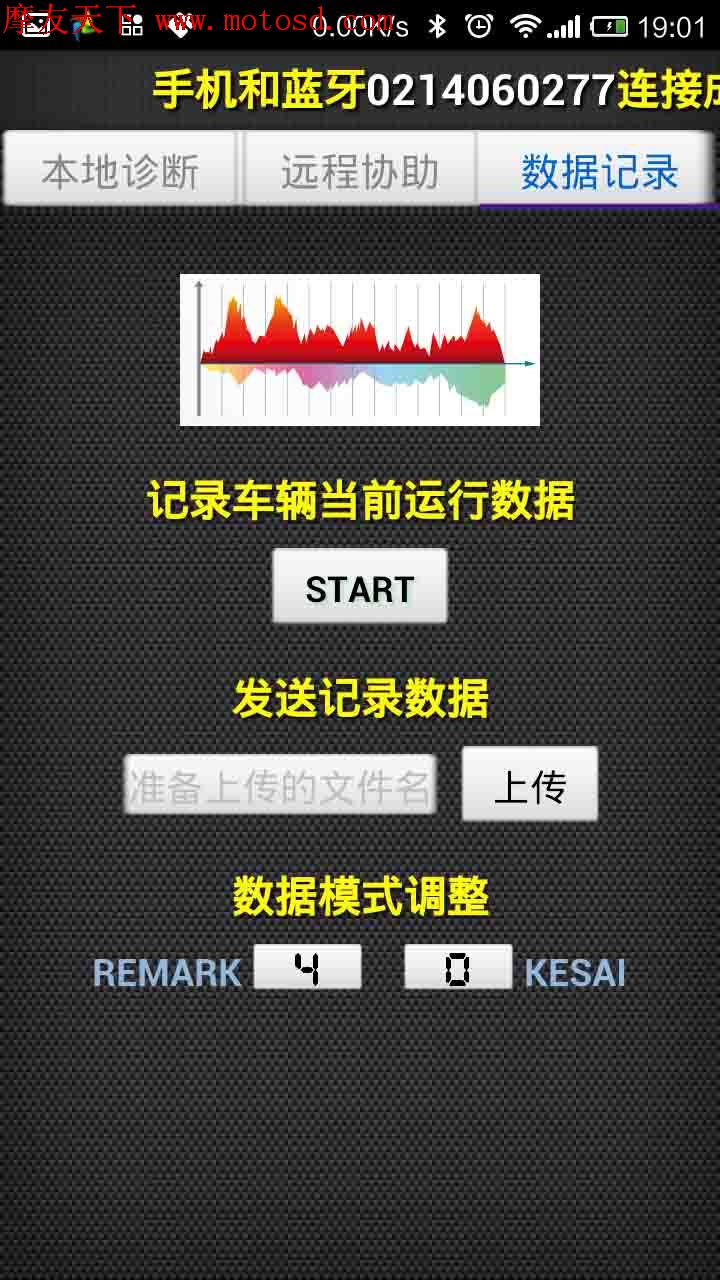The image size is (720, 1280).
Task: Tap START to record vehicle data
Action: coord(360,588)
